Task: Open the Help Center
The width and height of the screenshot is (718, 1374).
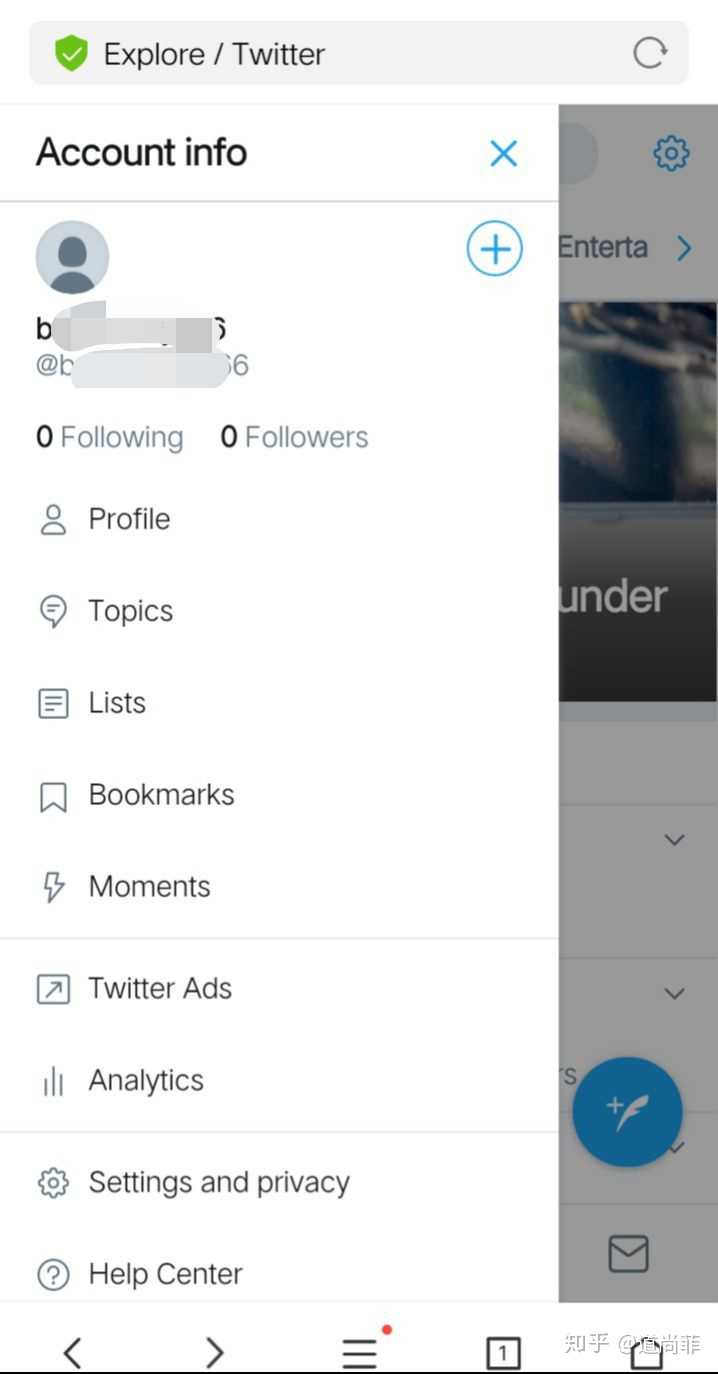Action: click(x=279, y=1274)
